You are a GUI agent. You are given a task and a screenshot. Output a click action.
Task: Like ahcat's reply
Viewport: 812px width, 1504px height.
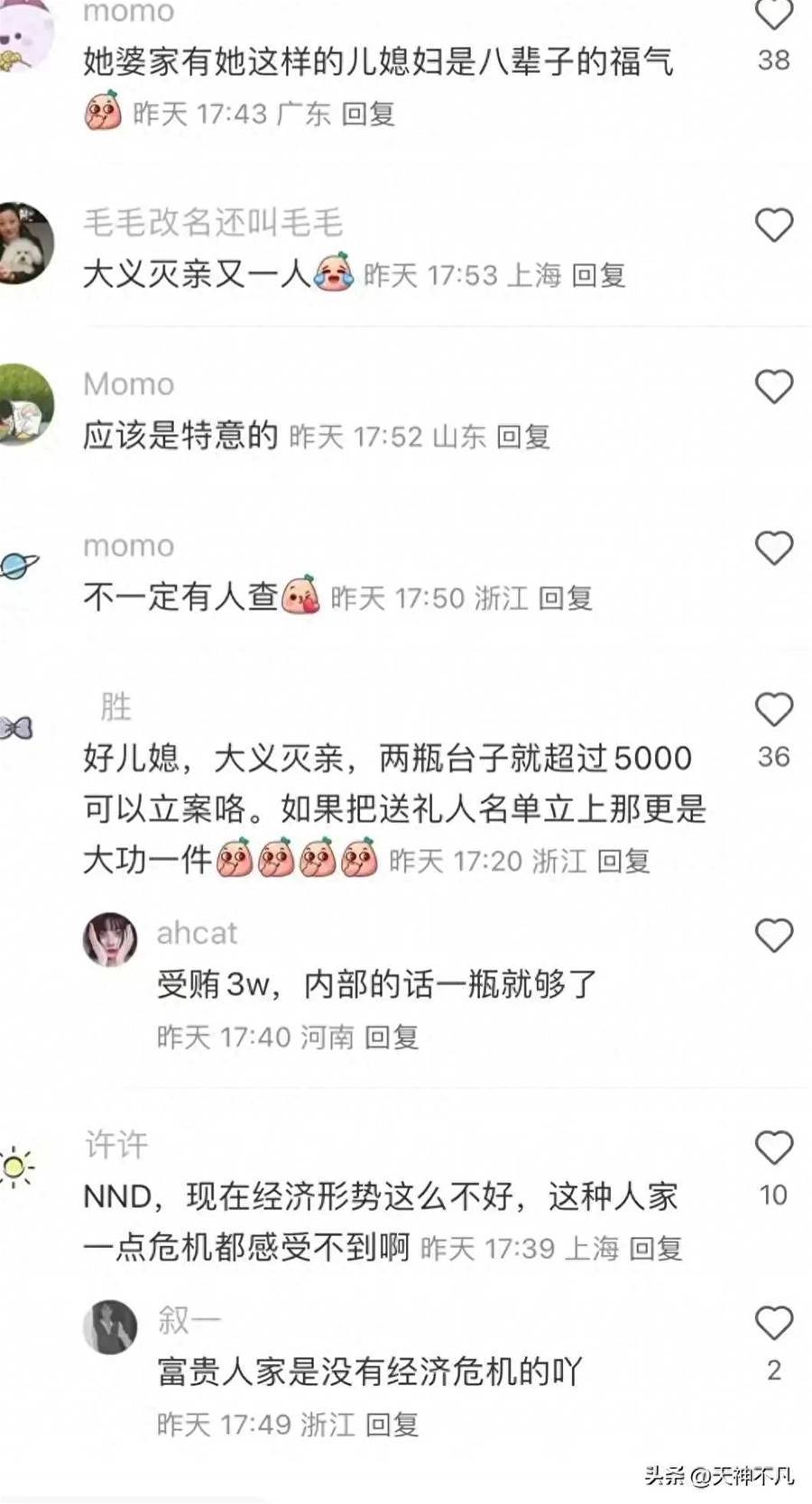tap(773, 936)
